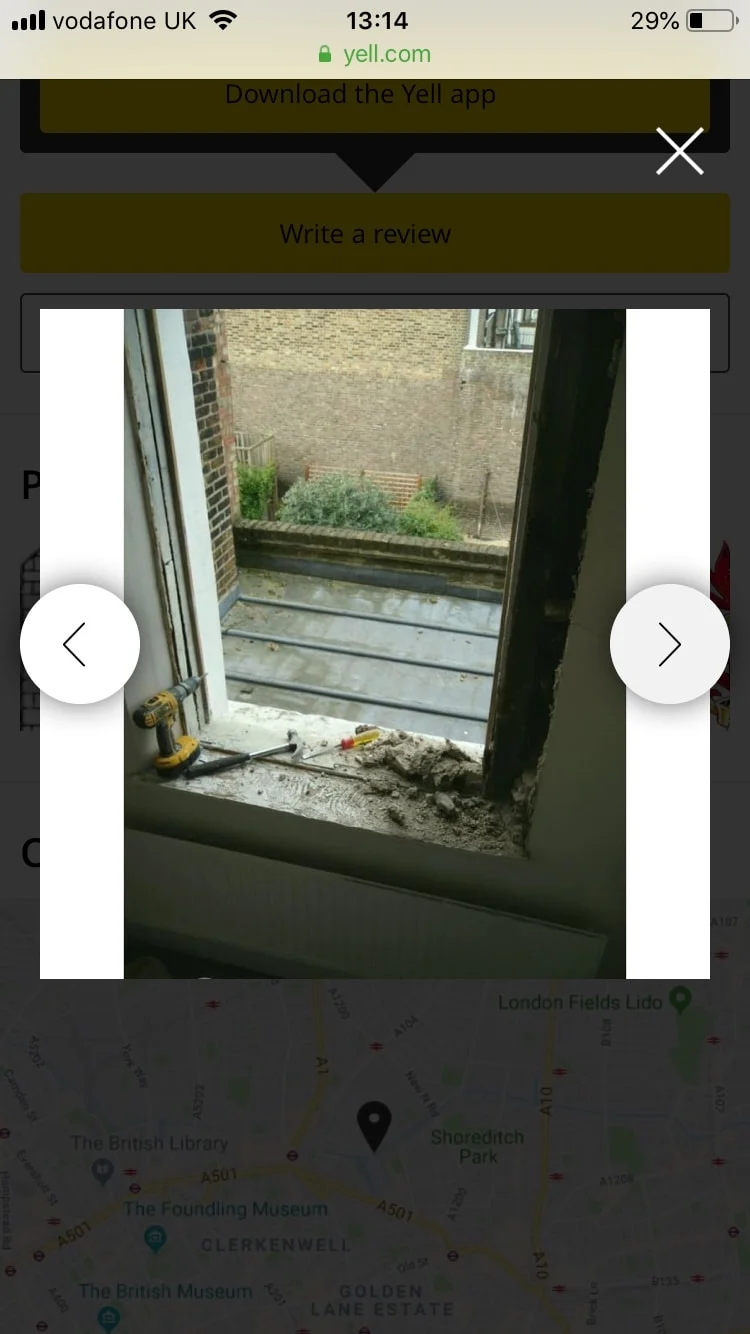Close the photo lightbox
The width and height of the screenshot is (750, 1334).
pyautogui.click(x=680, y=152)
